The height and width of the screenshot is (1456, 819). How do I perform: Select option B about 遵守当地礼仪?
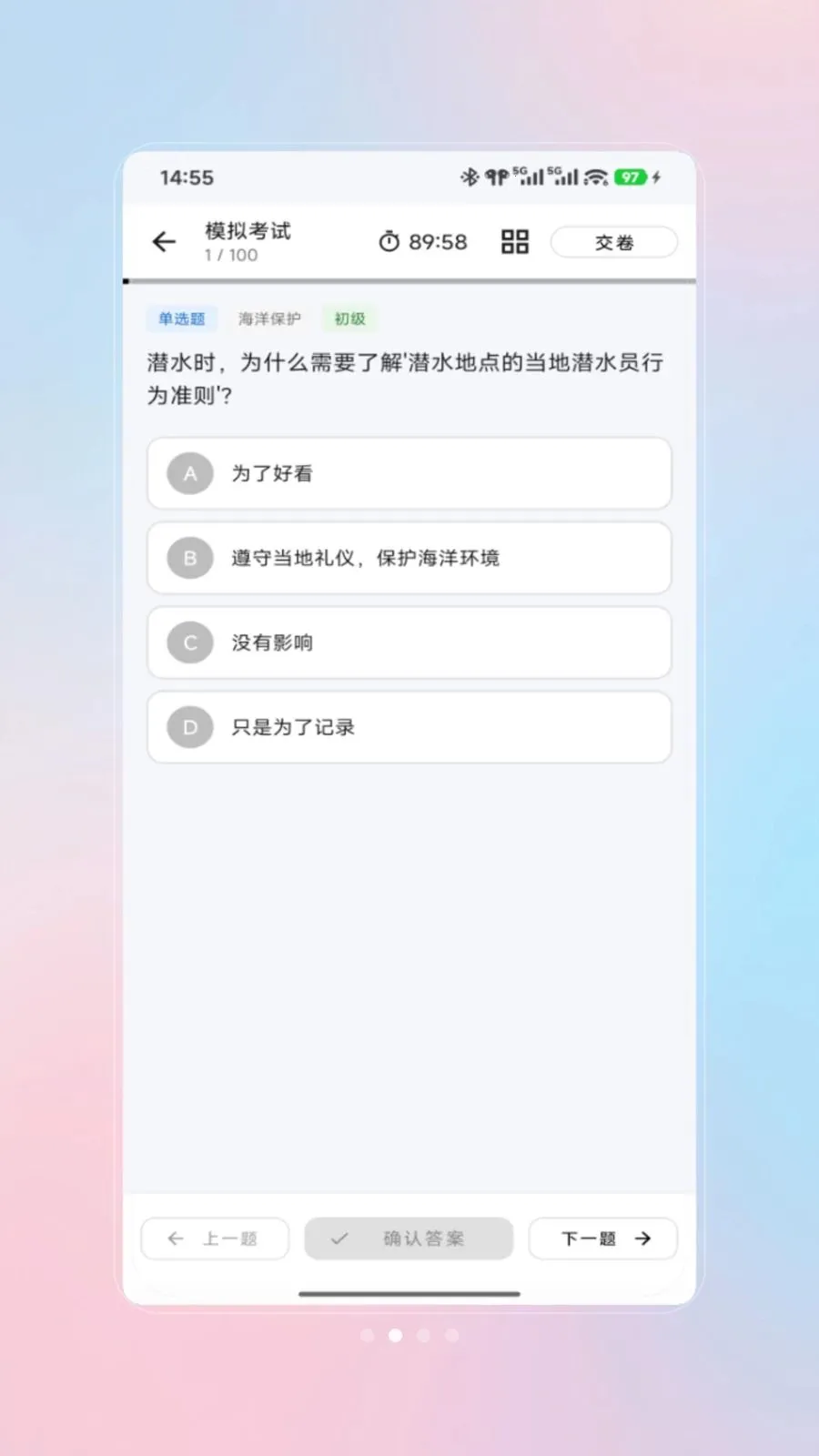(409, 558)
